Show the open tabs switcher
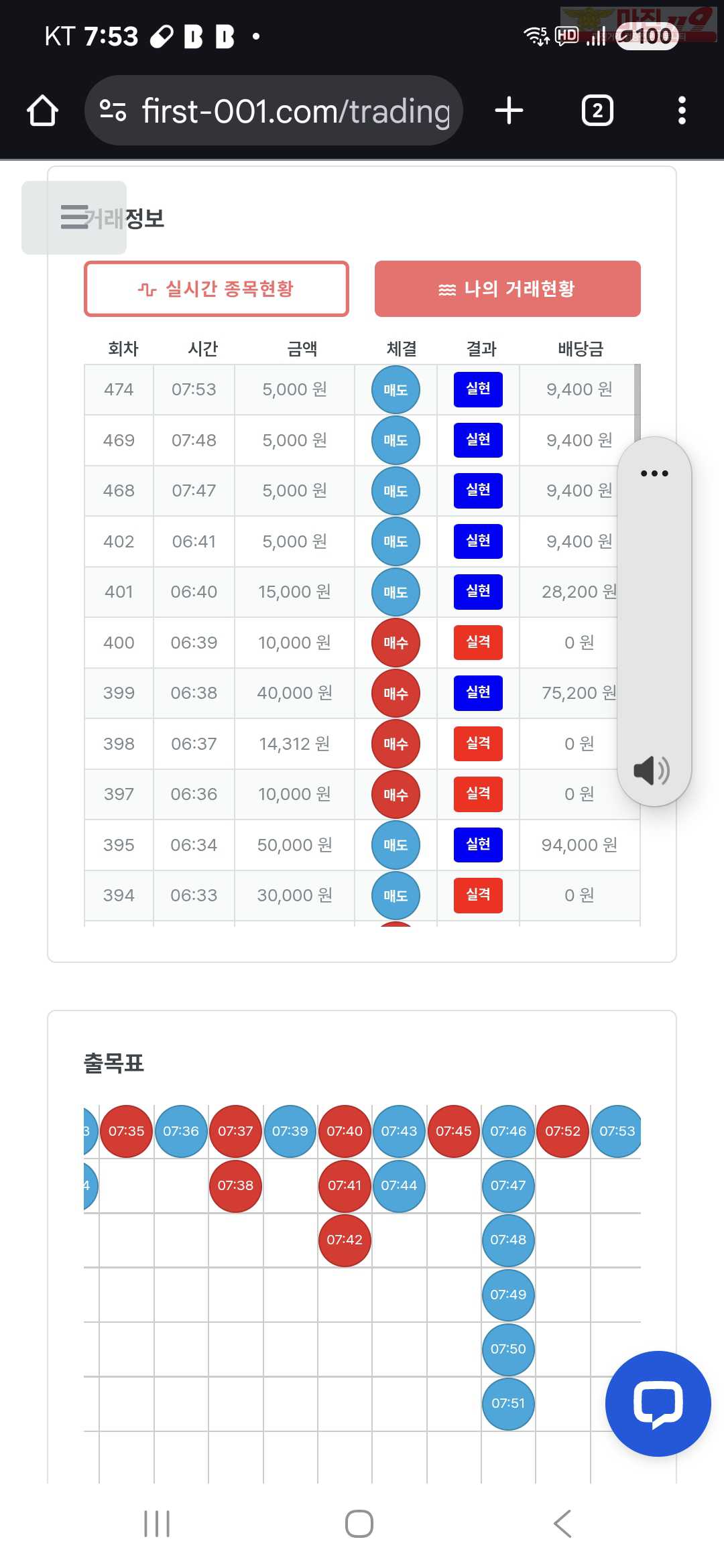This screenshot has height=1568, width=724. 597,111
